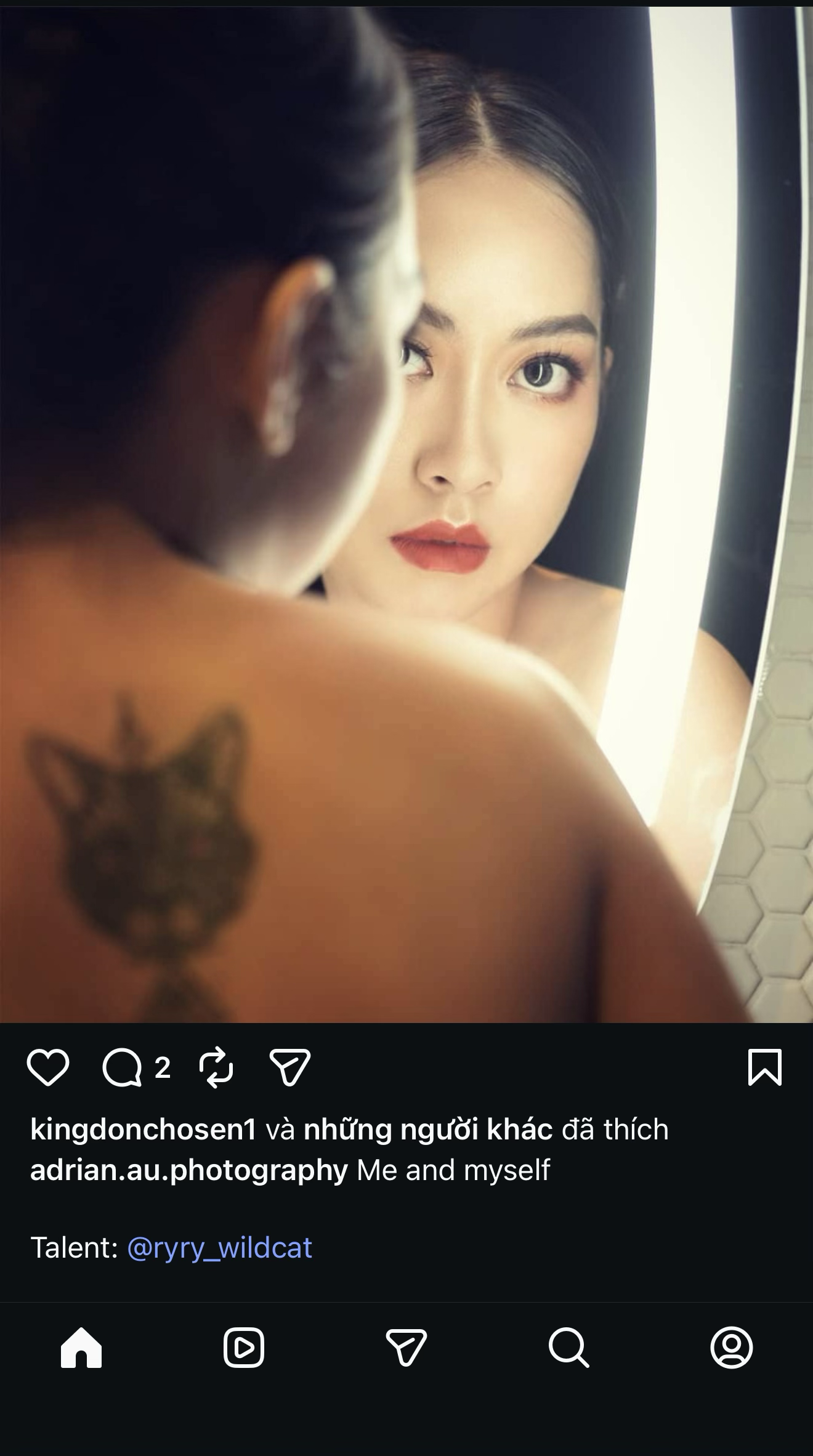Open the @ryry_wildcat mention
Screen dimensions: 813x1456
pos(219,1248)
